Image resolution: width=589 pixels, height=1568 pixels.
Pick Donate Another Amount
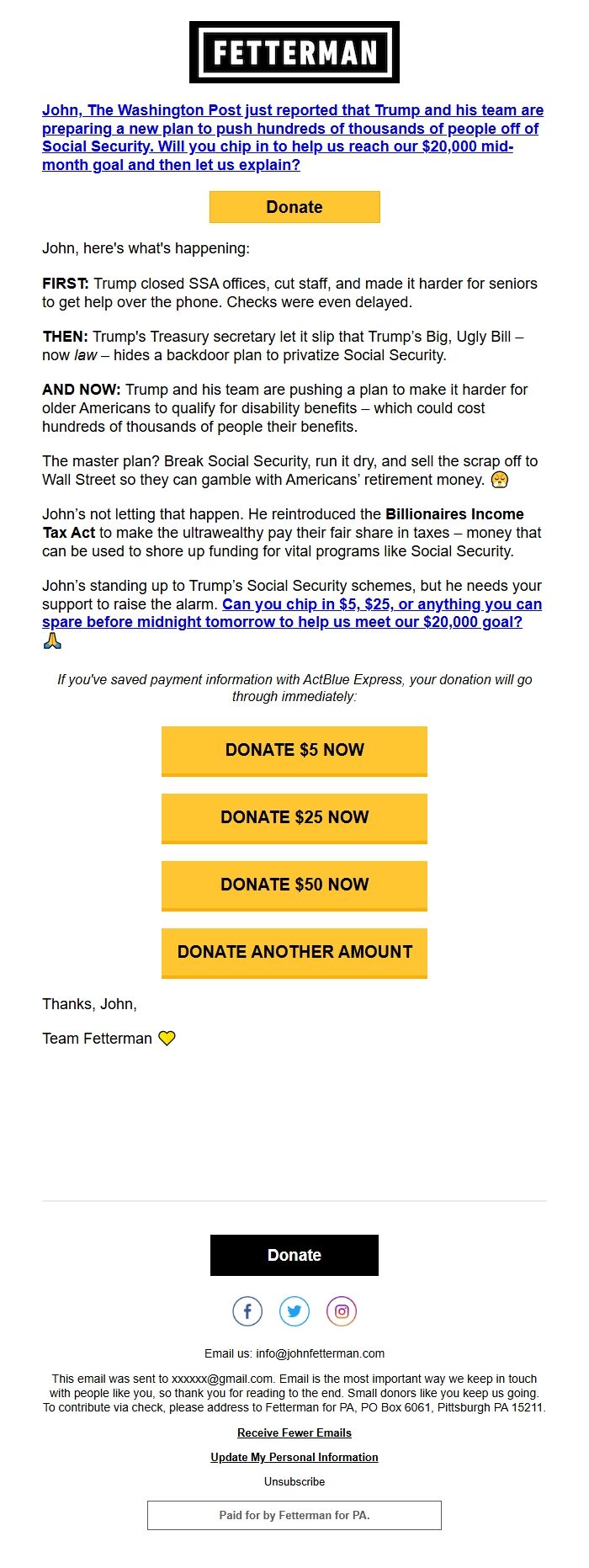(x=294, y=953)
